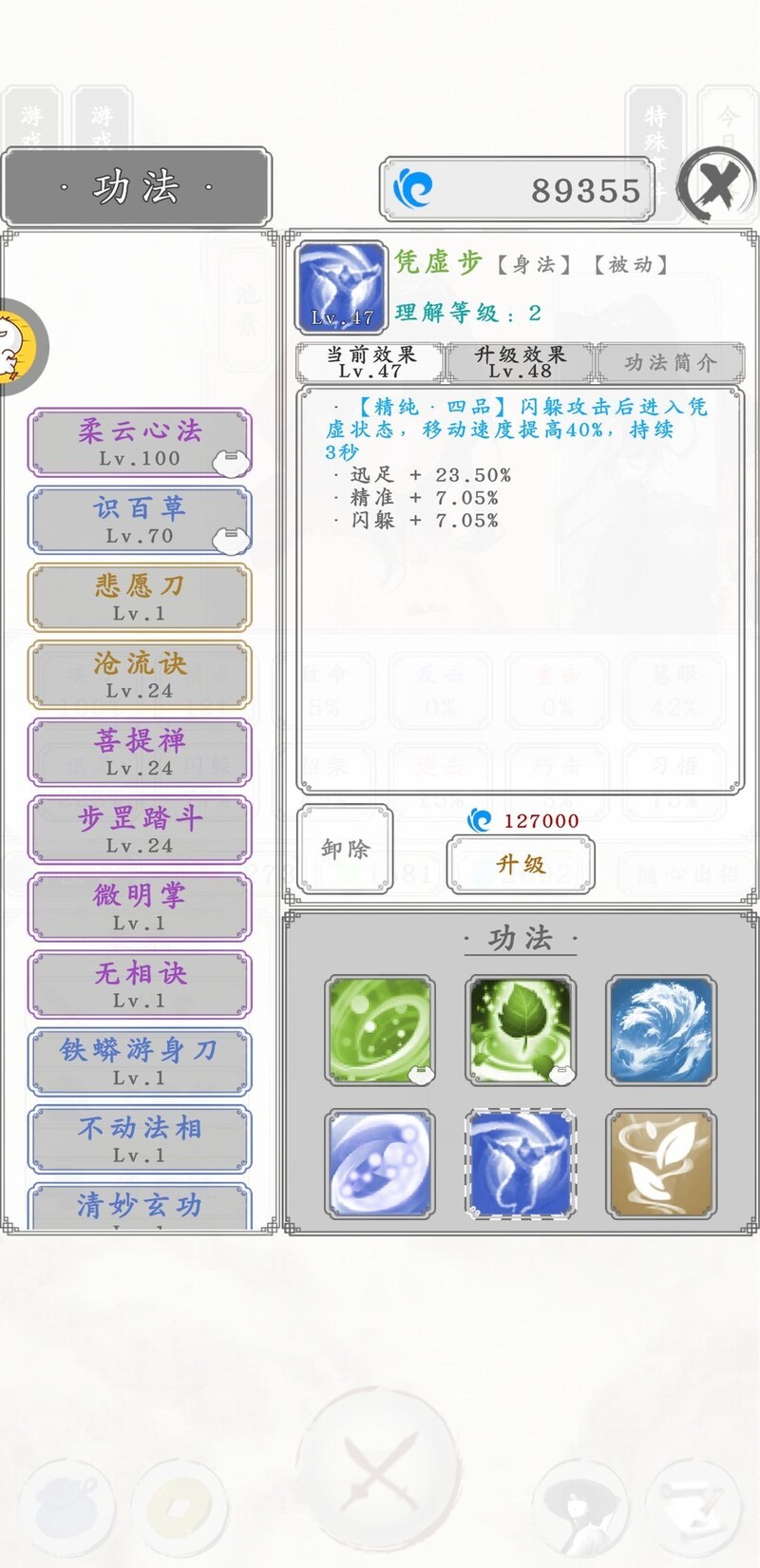Screen dimensions: 760x1568
Task: Tap the blue wave skill slot
Action: click(661, 1030)
